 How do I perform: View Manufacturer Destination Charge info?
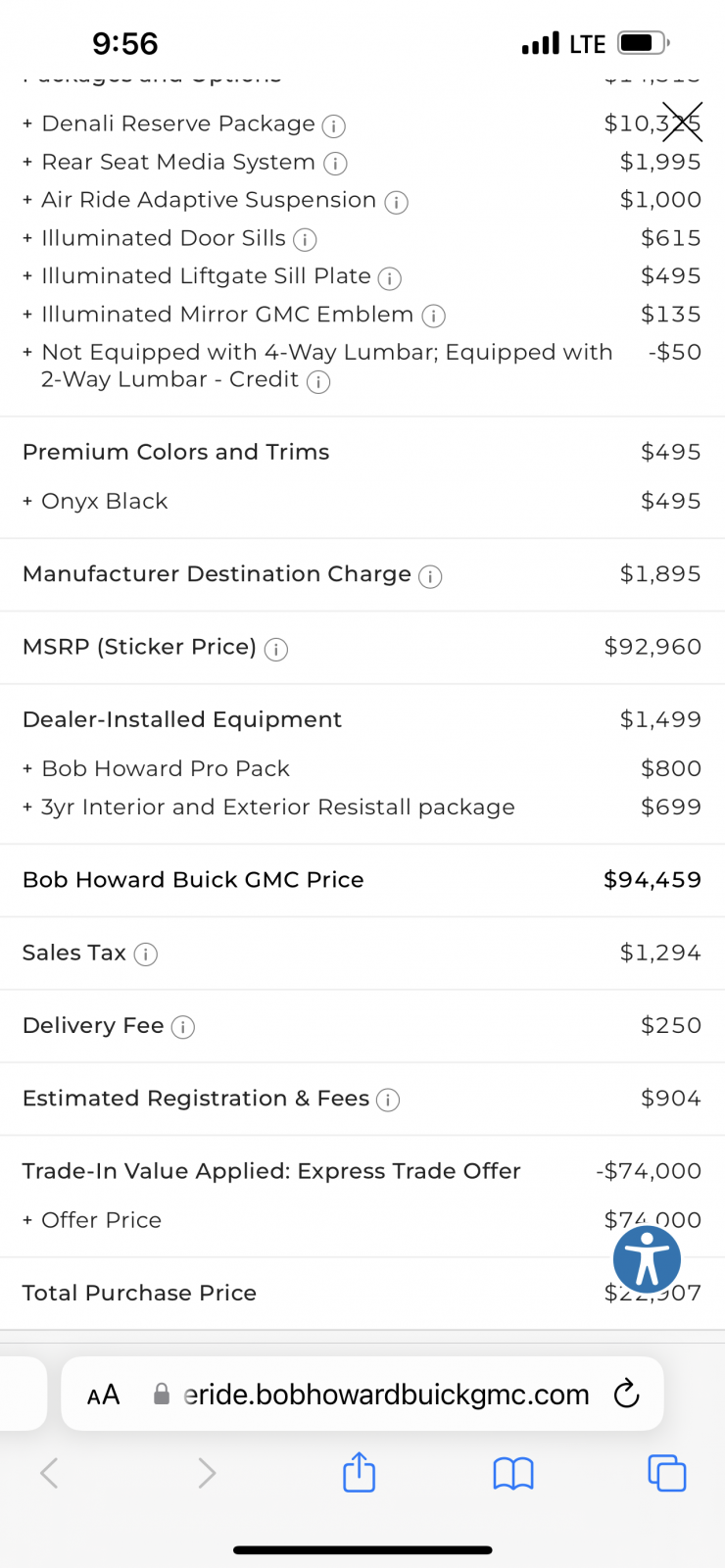pyautogui.click(x=430, y=577)
